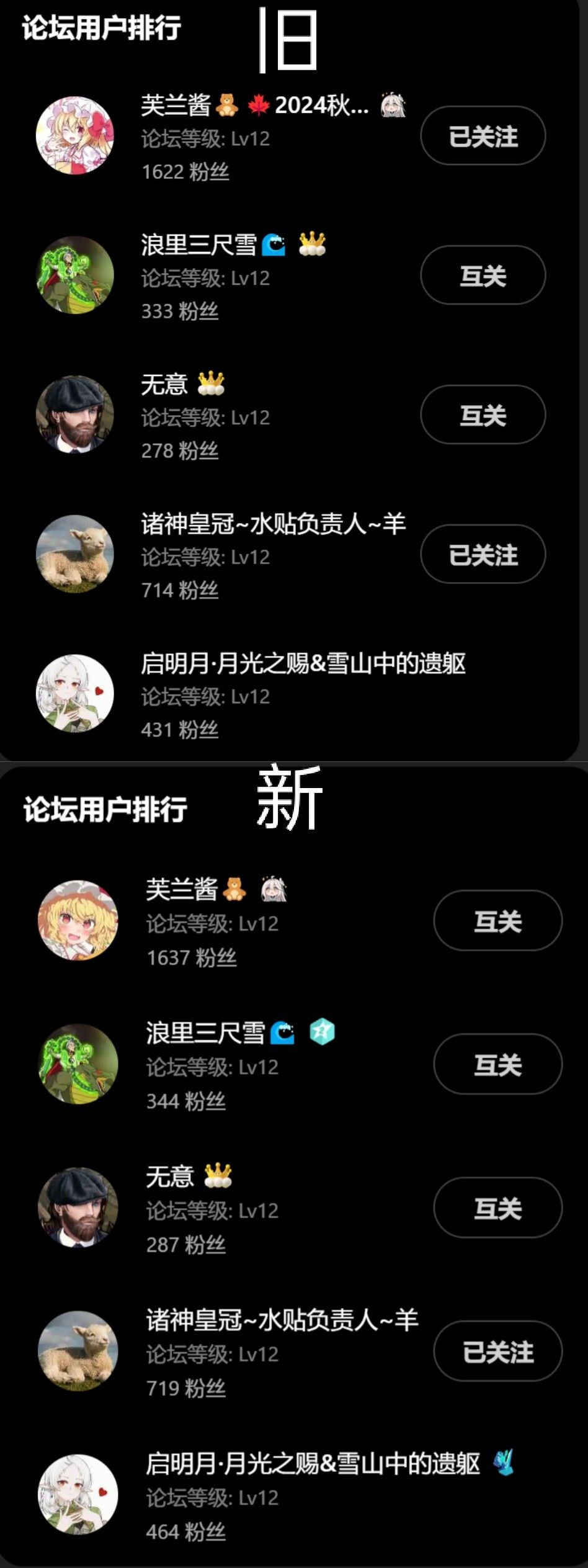Screen dimensions: 588x1568
Task: Click the username 诸神皇冠~水贴负责人~羊
Action: pos(275,524)
